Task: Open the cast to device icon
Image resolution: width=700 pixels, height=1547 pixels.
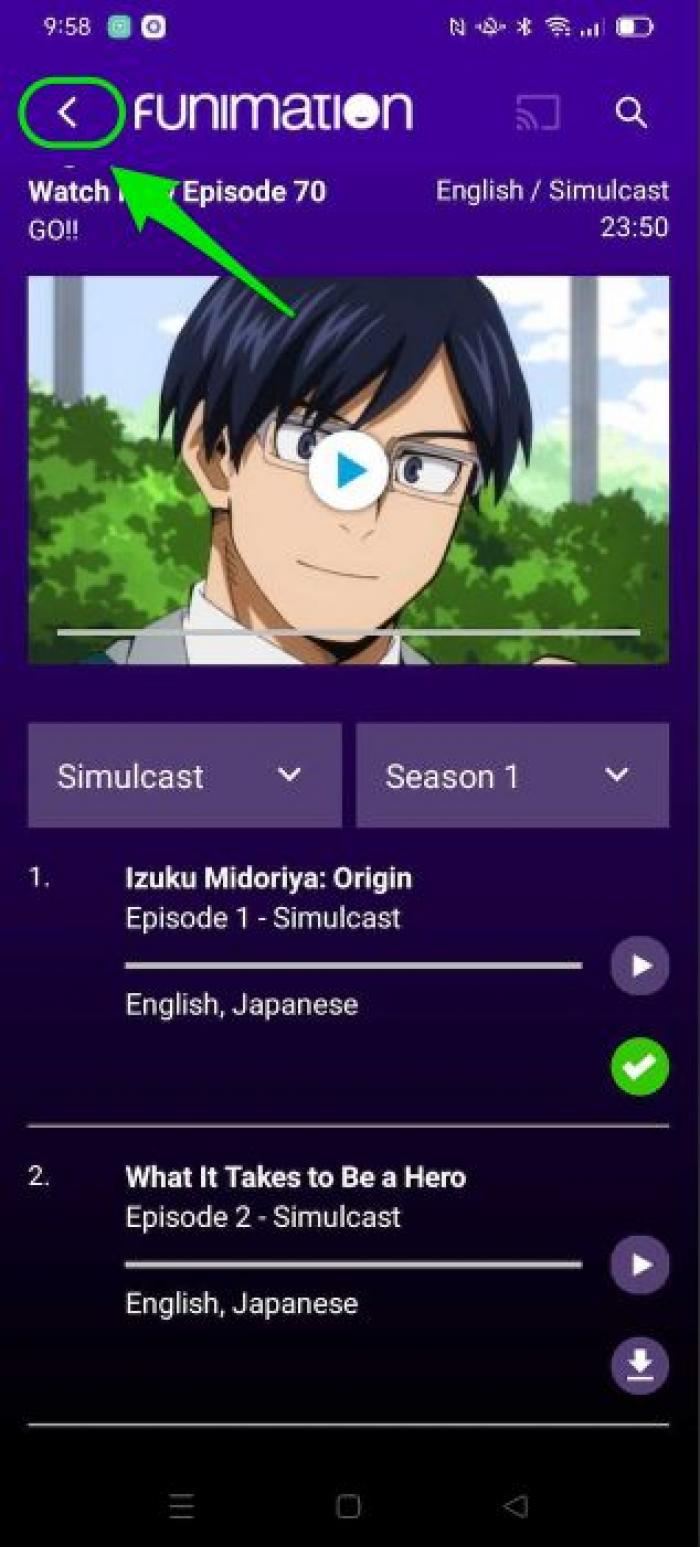Action: coord(538,113)
